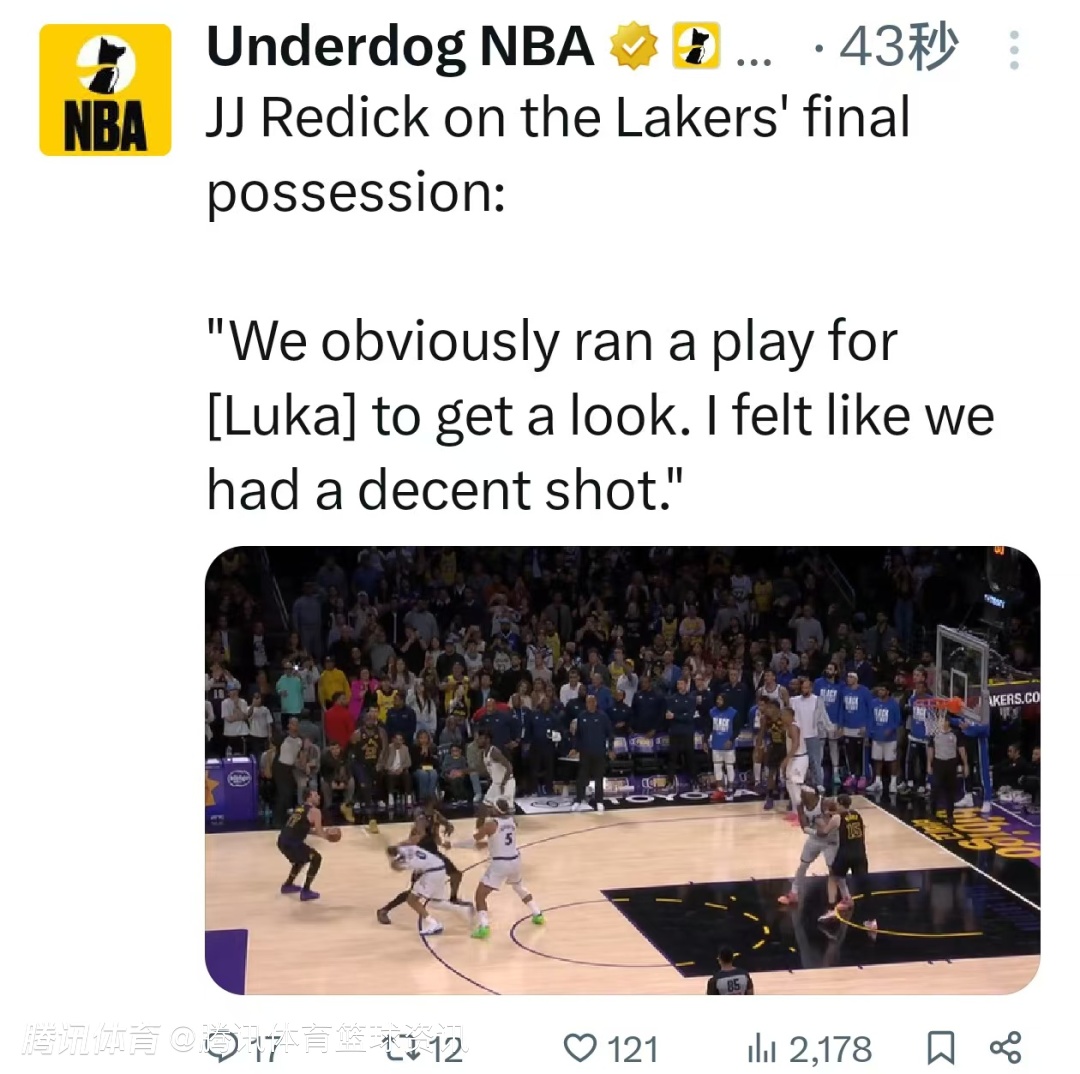Image resolution: width=1080 pixels, height=1074 pixels.
Task: Open the Underdog NBA account name
Action: (x=400, y=47)
